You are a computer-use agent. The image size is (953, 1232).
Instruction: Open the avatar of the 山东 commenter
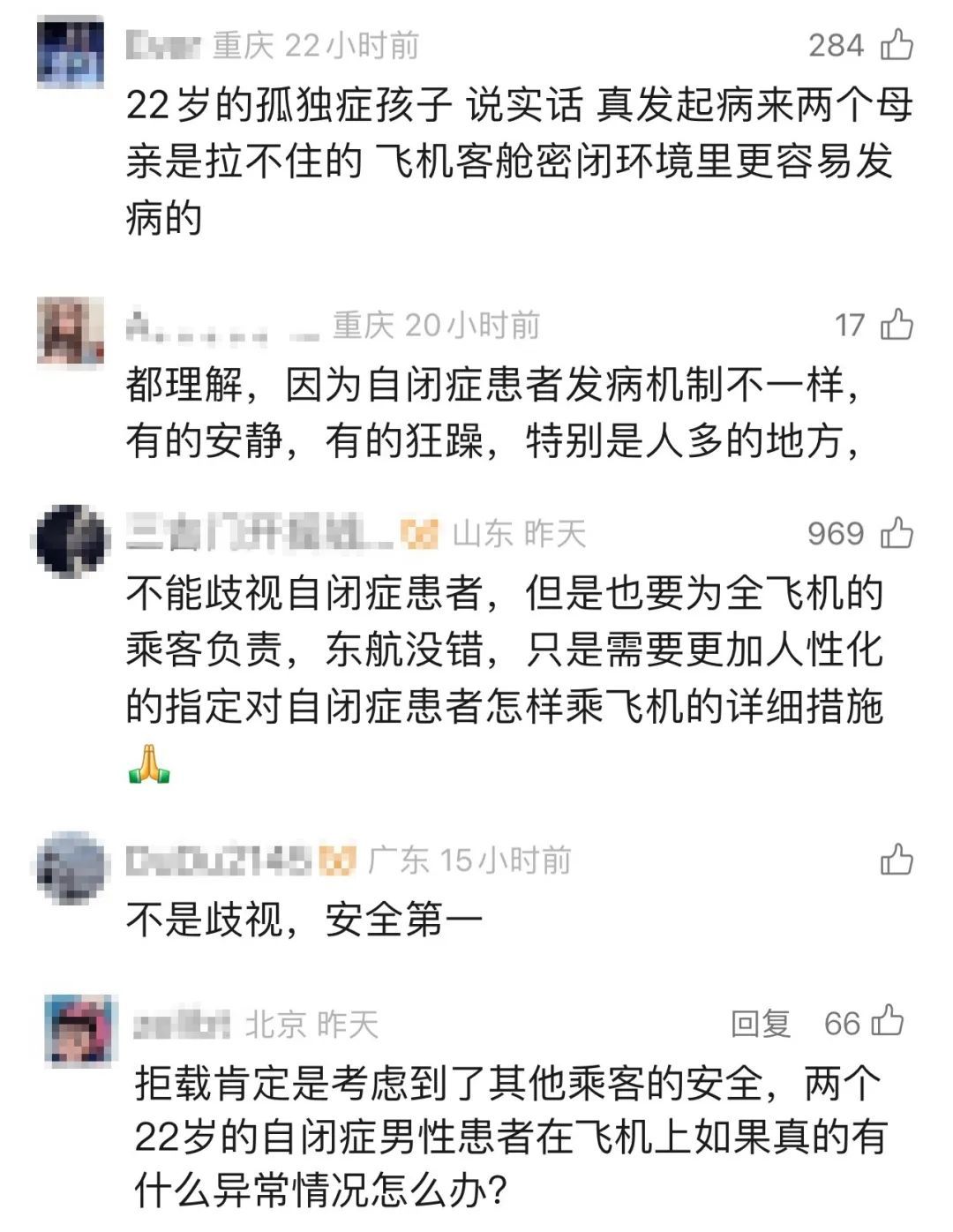(x=71, y=540)
